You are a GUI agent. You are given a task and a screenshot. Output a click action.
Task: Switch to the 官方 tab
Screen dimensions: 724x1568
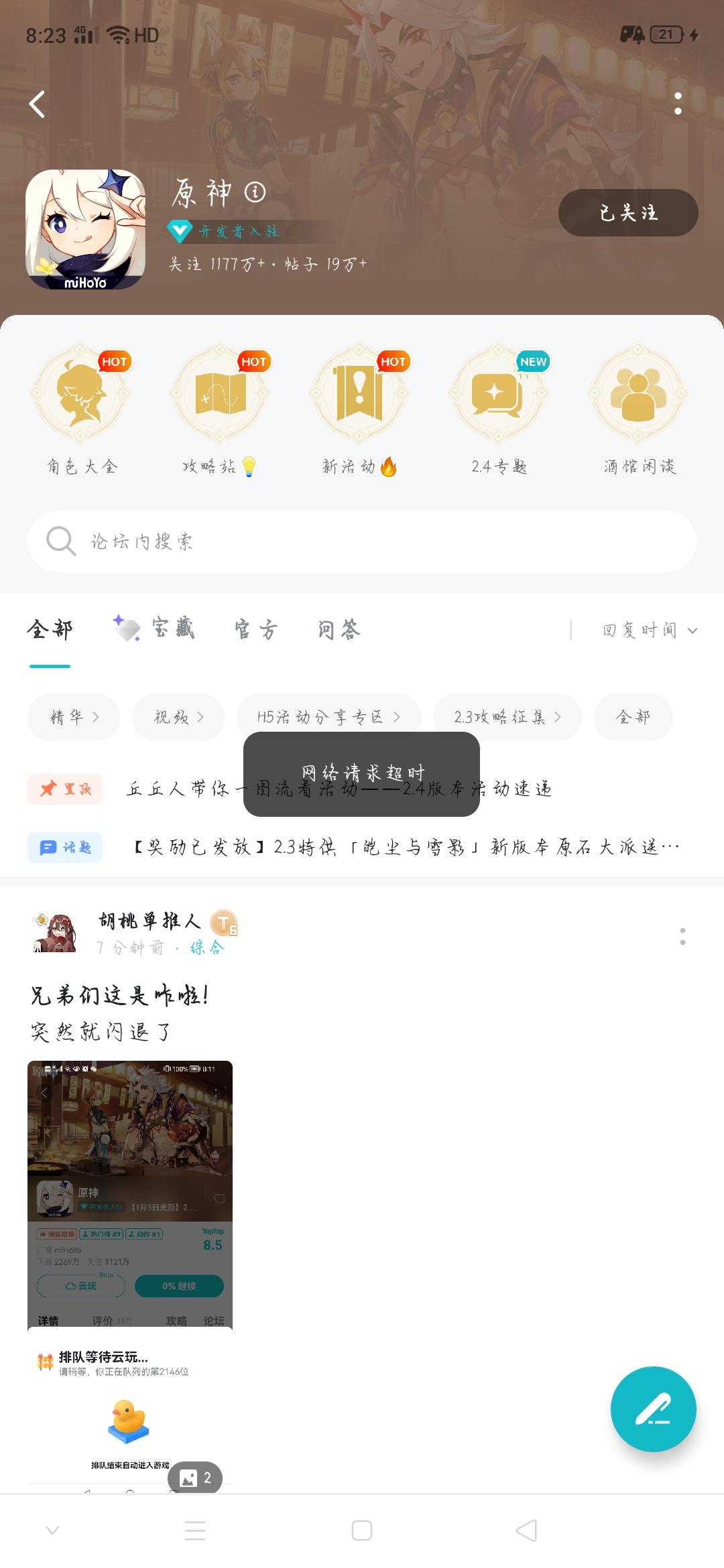[255, 629]
